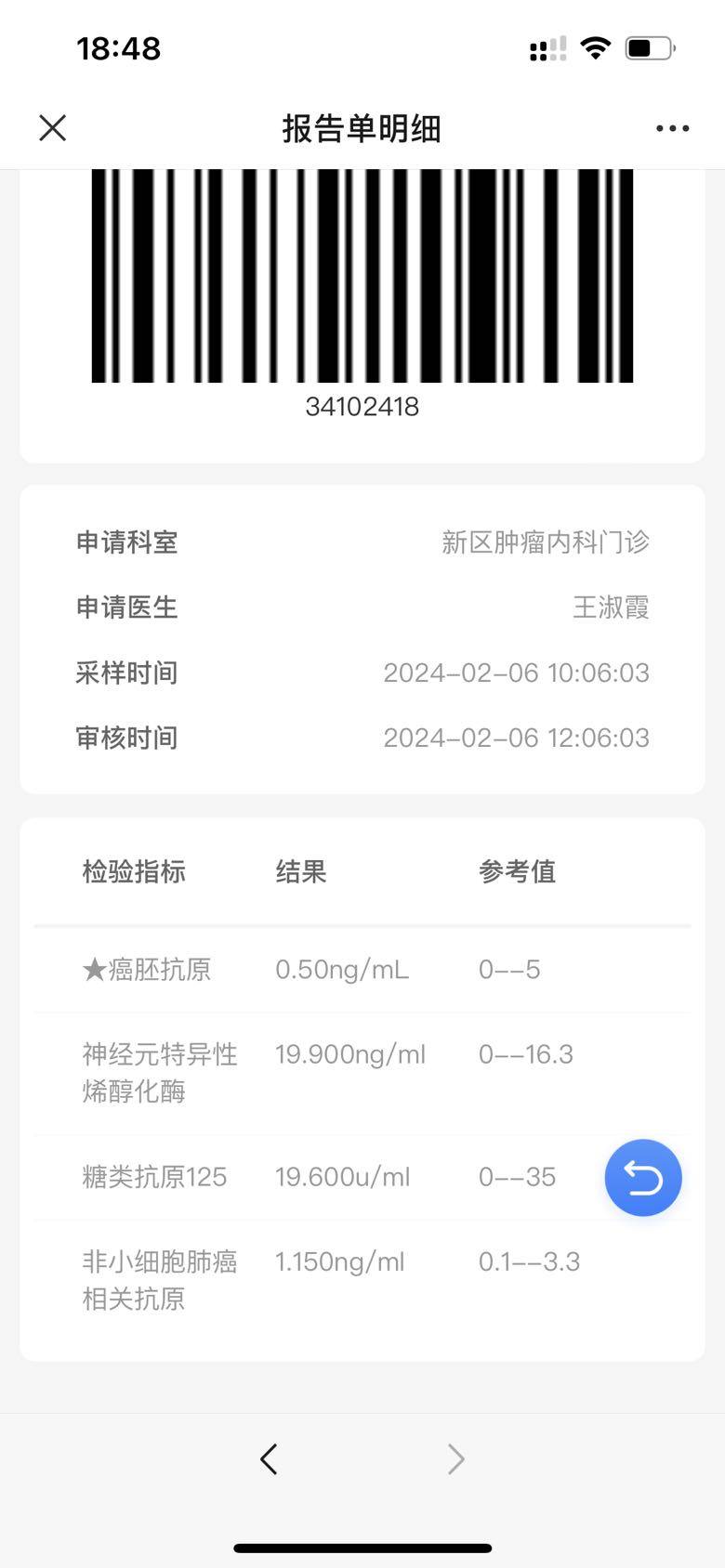Screen dimensions: 725x1568
Task: Close the 报告单明细 page
Action: click(x=53, y=128)
